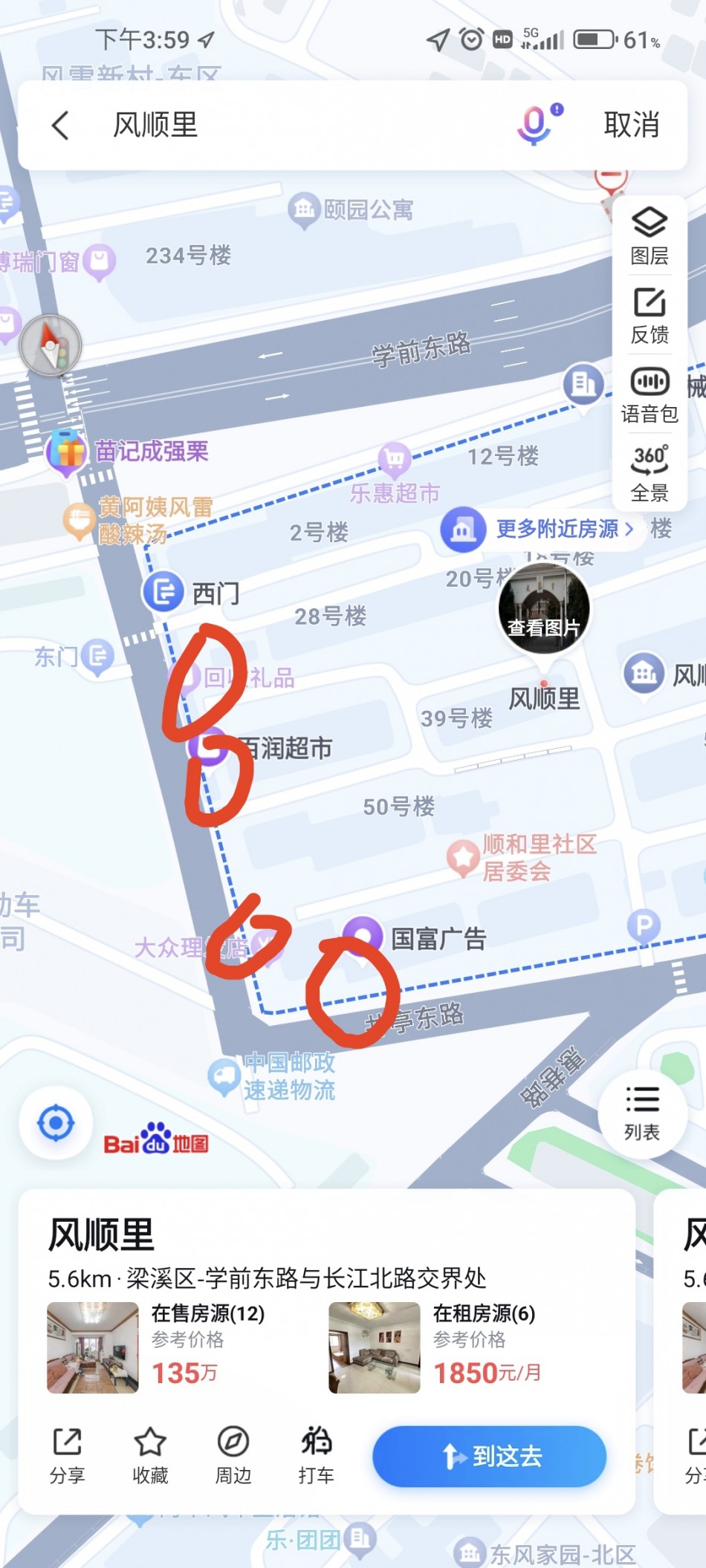Recenter the map on my location
Image resolution: width=706 pixels, height=1568 pixels.
pos(56,1122)
